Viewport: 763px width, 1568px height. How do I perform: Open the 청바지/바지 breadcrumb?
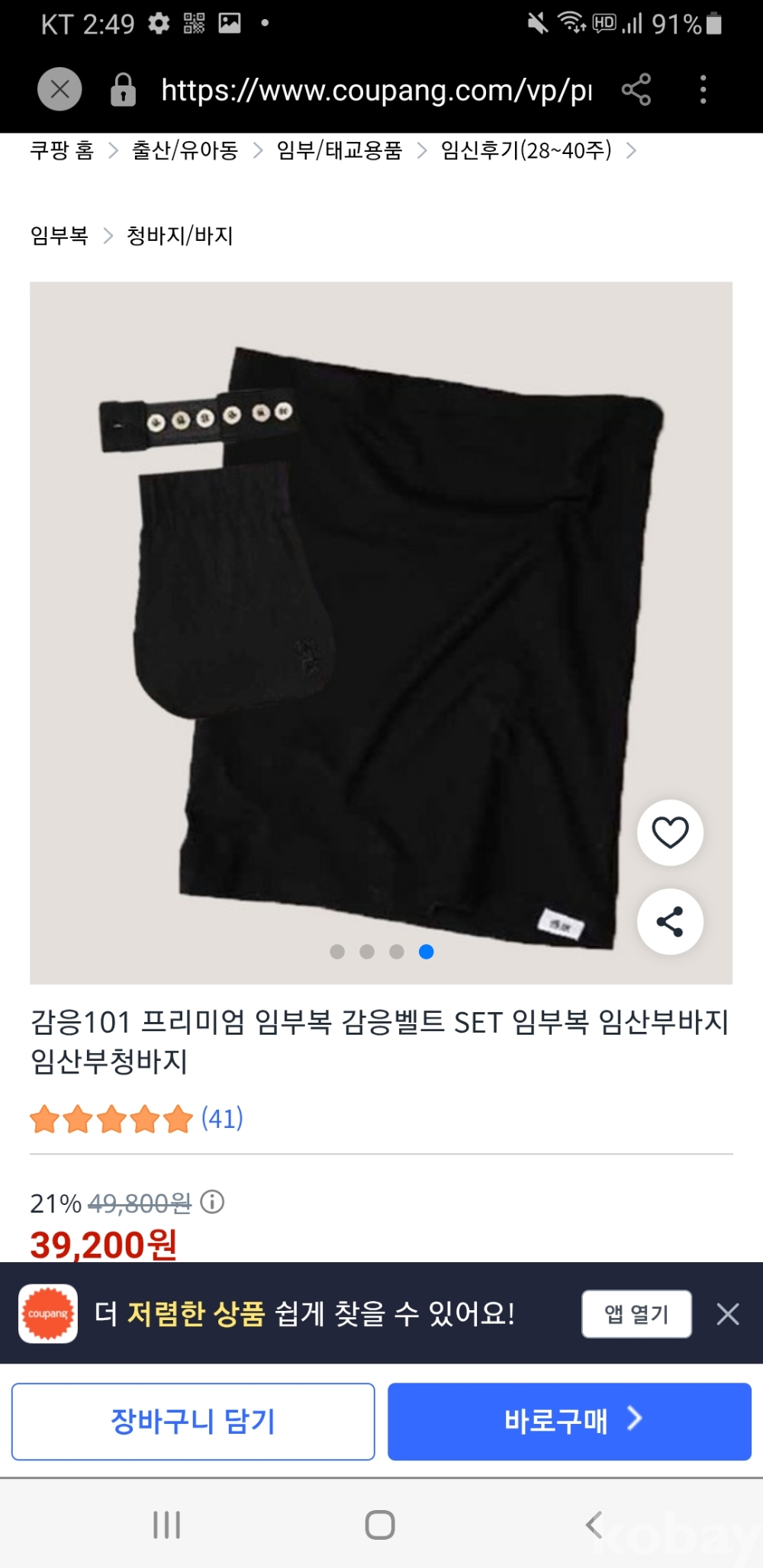[180, 236]
